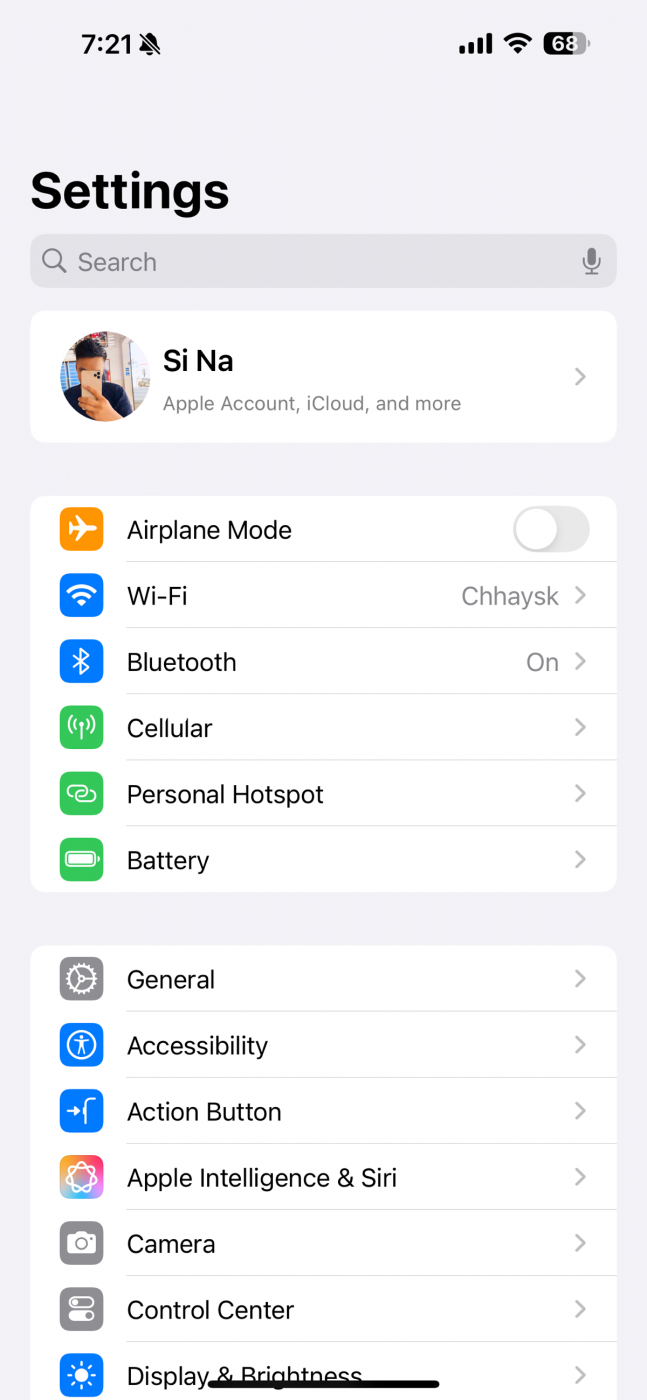Image resolution: width=647 pixels, height=1400 pixels.
Task: View Battery settings
Action: click(323, 860)
